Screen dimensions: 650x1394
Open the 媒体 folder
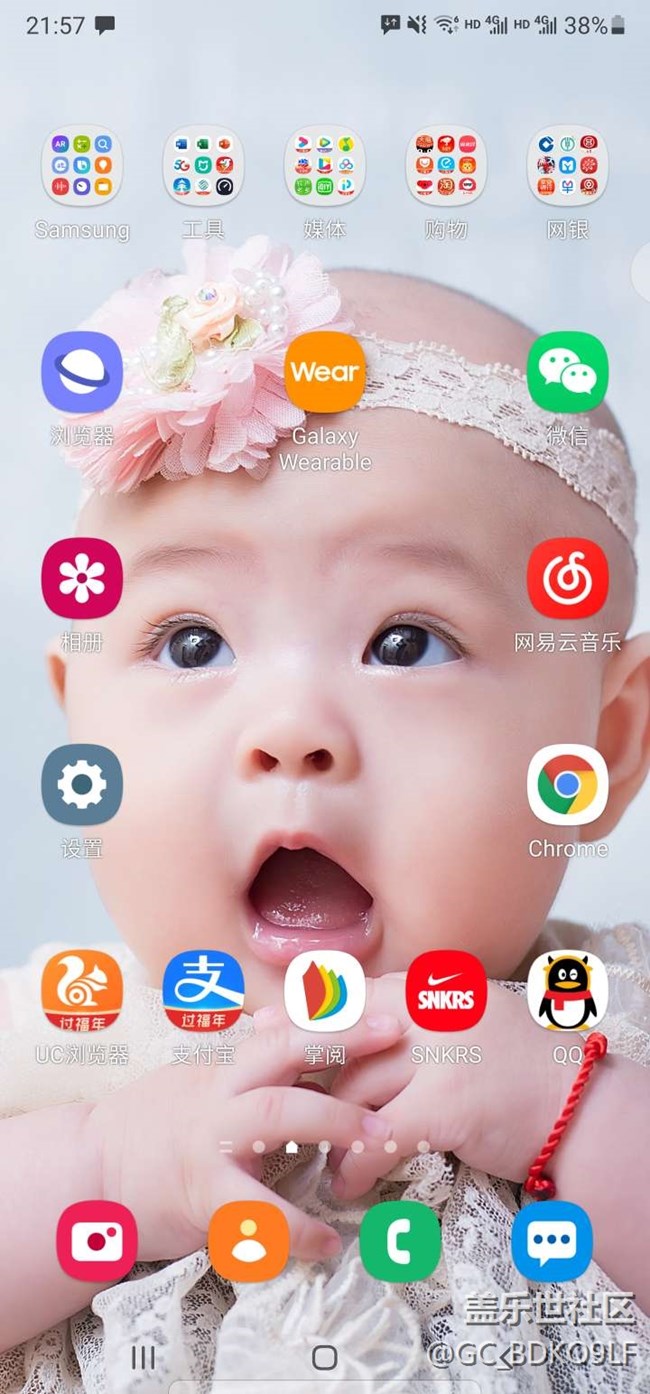tap(324, 165)
